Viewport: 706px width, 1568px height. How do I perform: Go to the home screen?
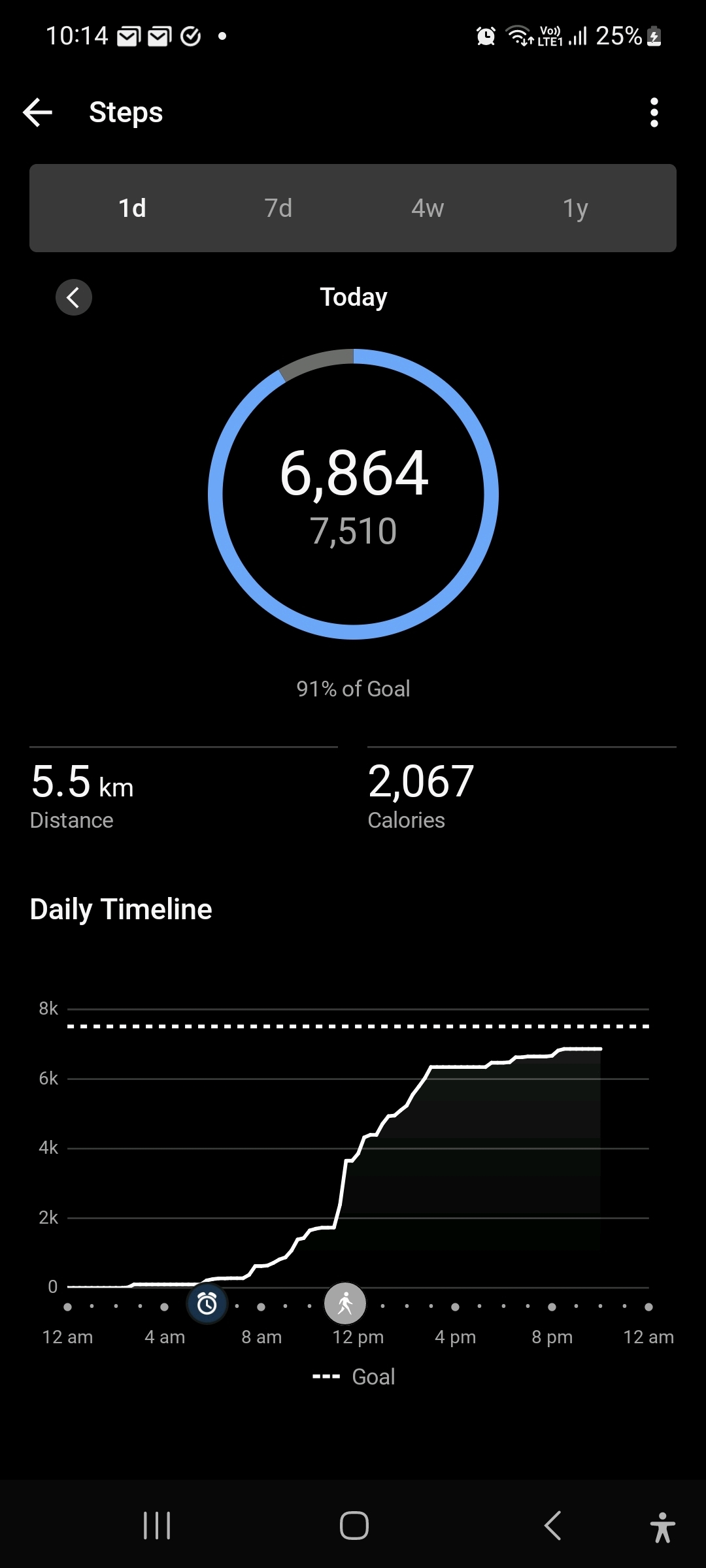coord(354,1526)
